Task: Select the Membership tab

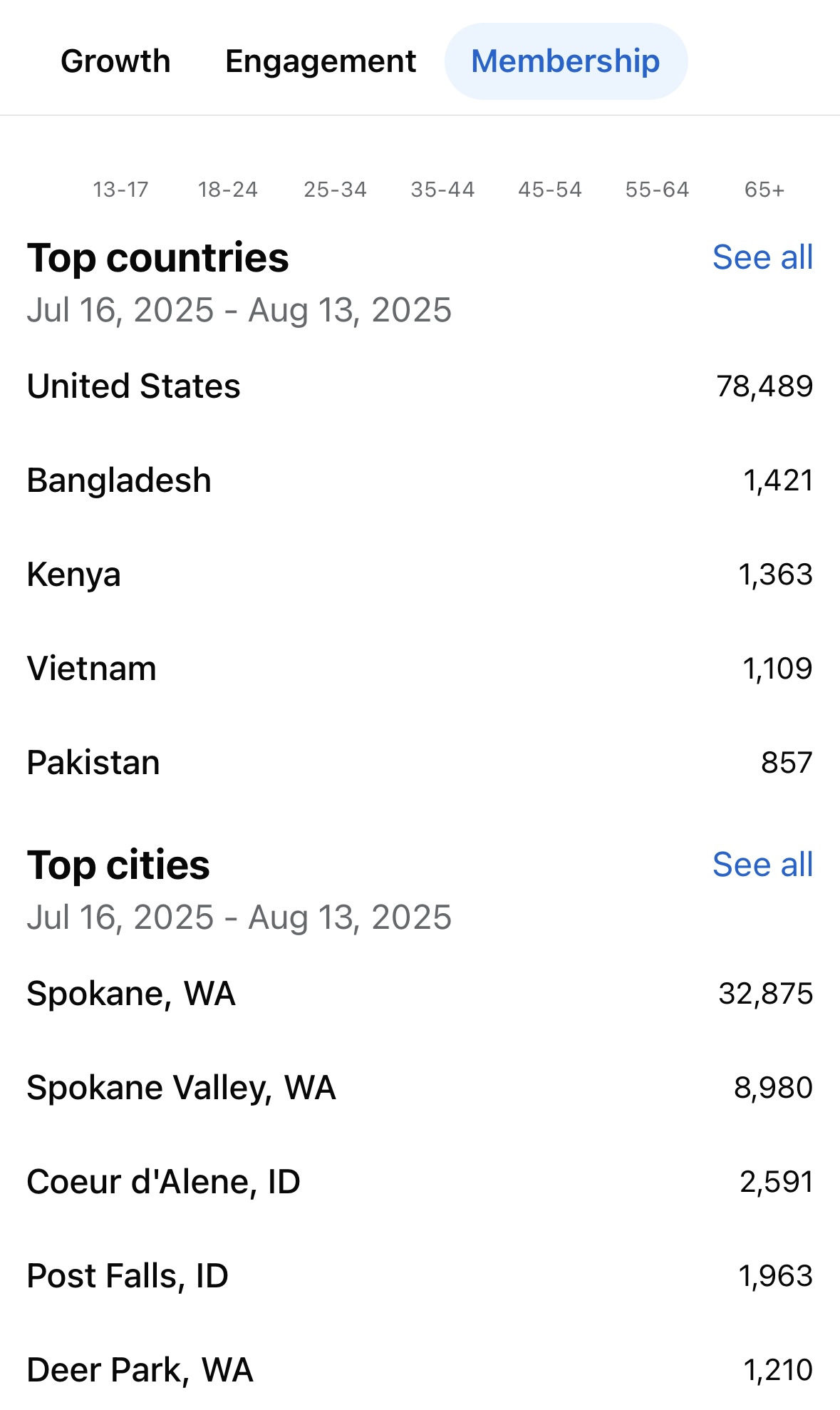Action: click(566, 61)
